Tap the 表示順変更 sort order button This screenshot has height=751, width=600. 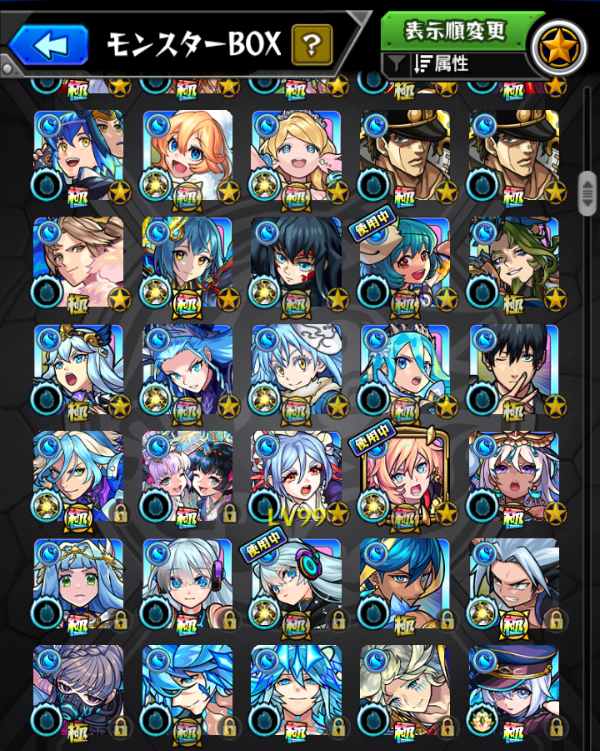[x=453, y=31]
